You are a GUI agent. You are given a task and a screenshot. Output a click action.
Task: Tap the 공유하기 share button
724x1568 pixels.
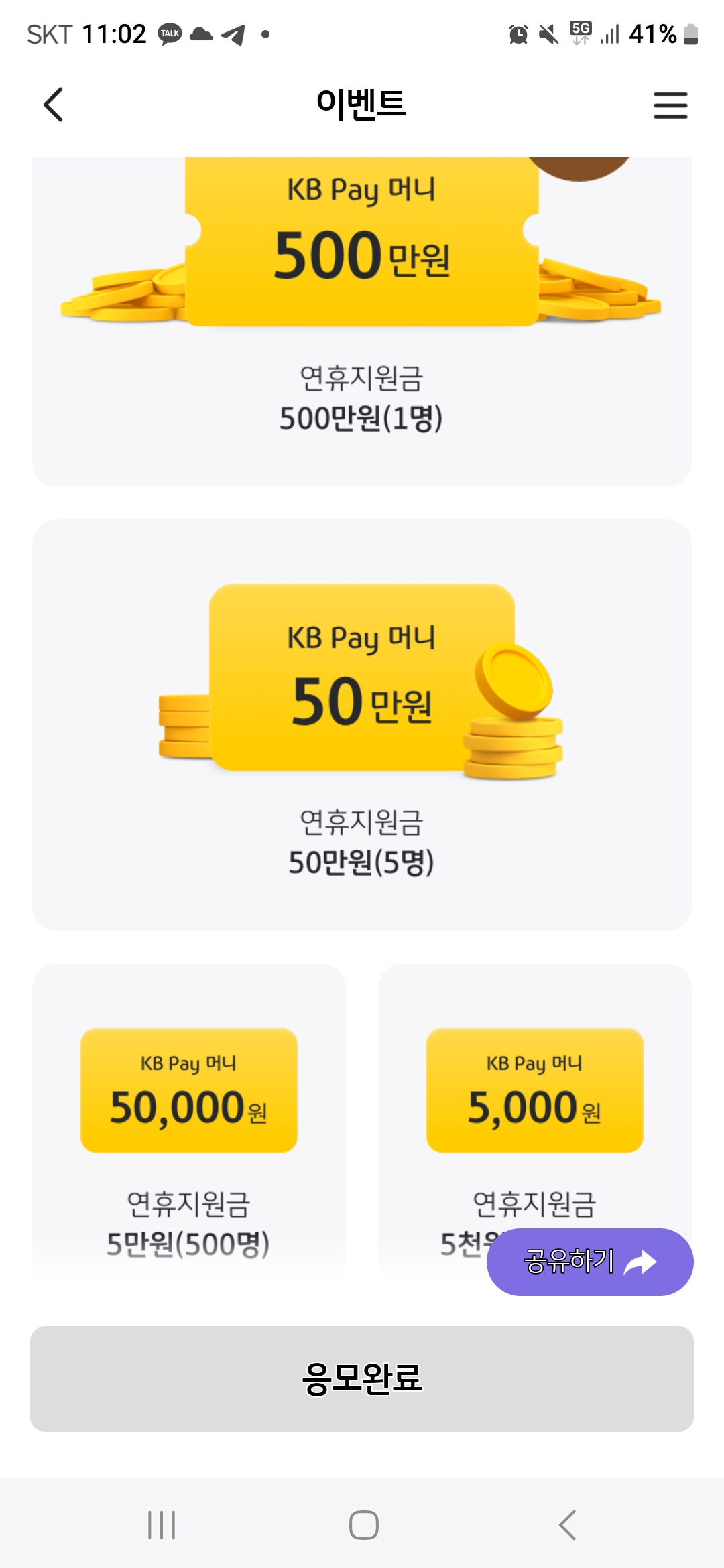point(590,1262)
